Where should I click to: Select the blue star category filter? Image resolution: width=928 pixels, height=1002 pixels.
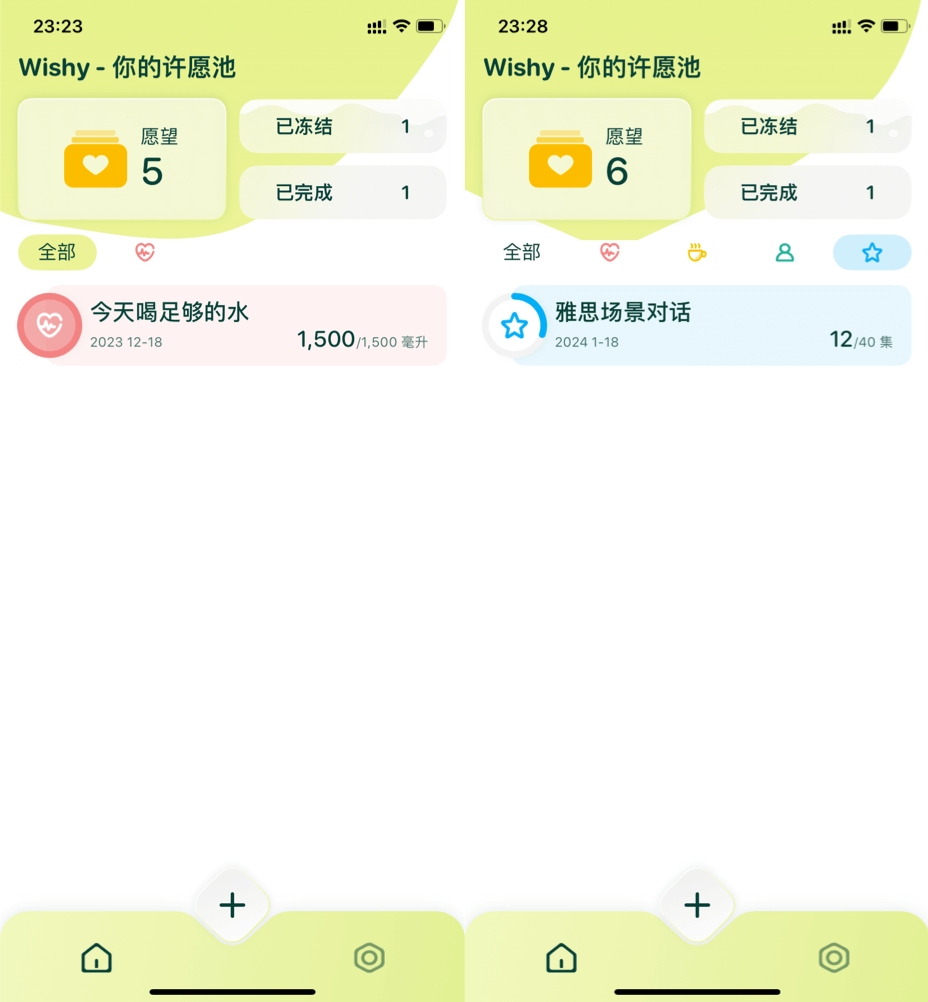point(872,253)
